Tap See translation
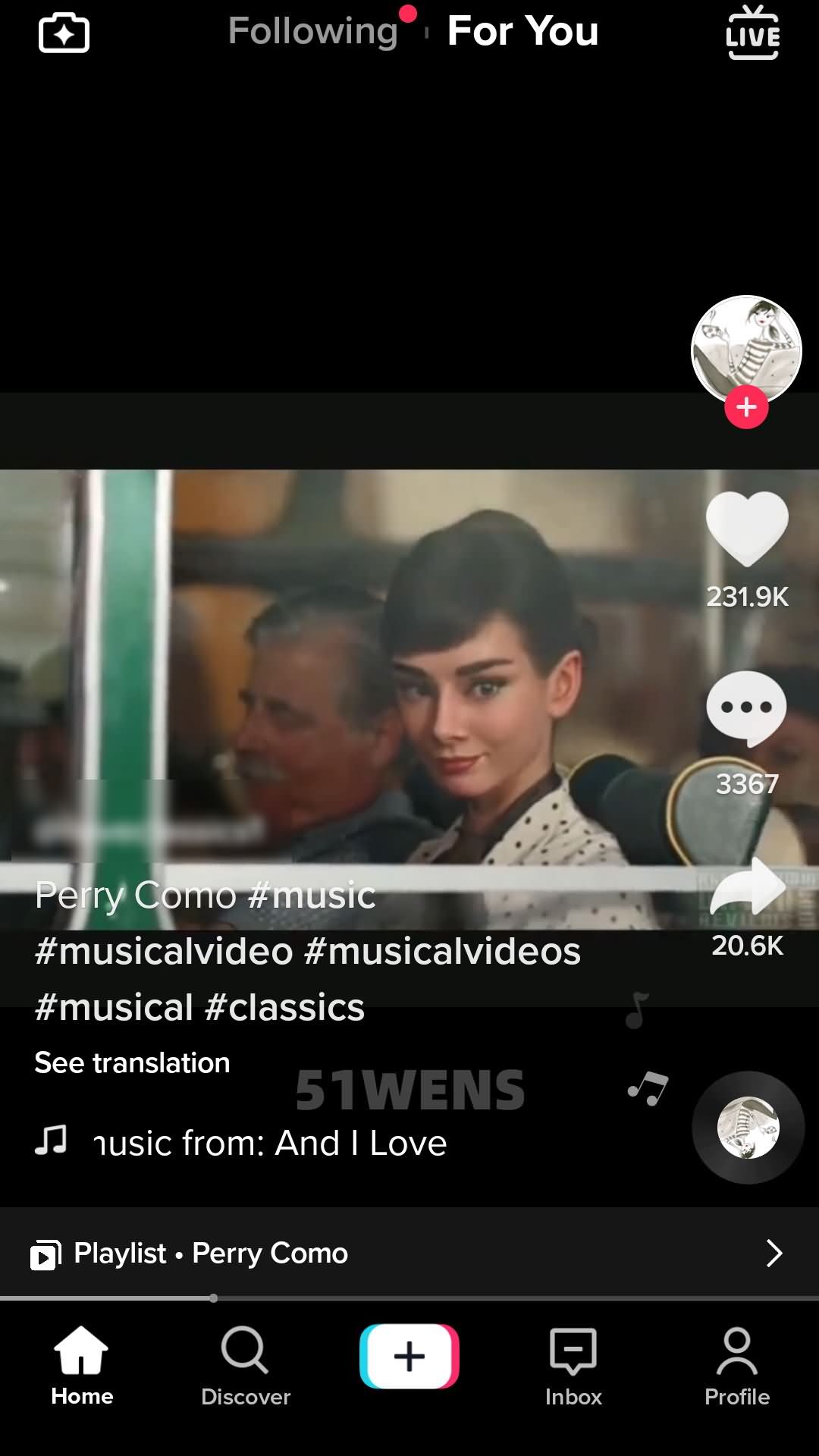This screenshot has height=1456, width=819. [132, 1063]
